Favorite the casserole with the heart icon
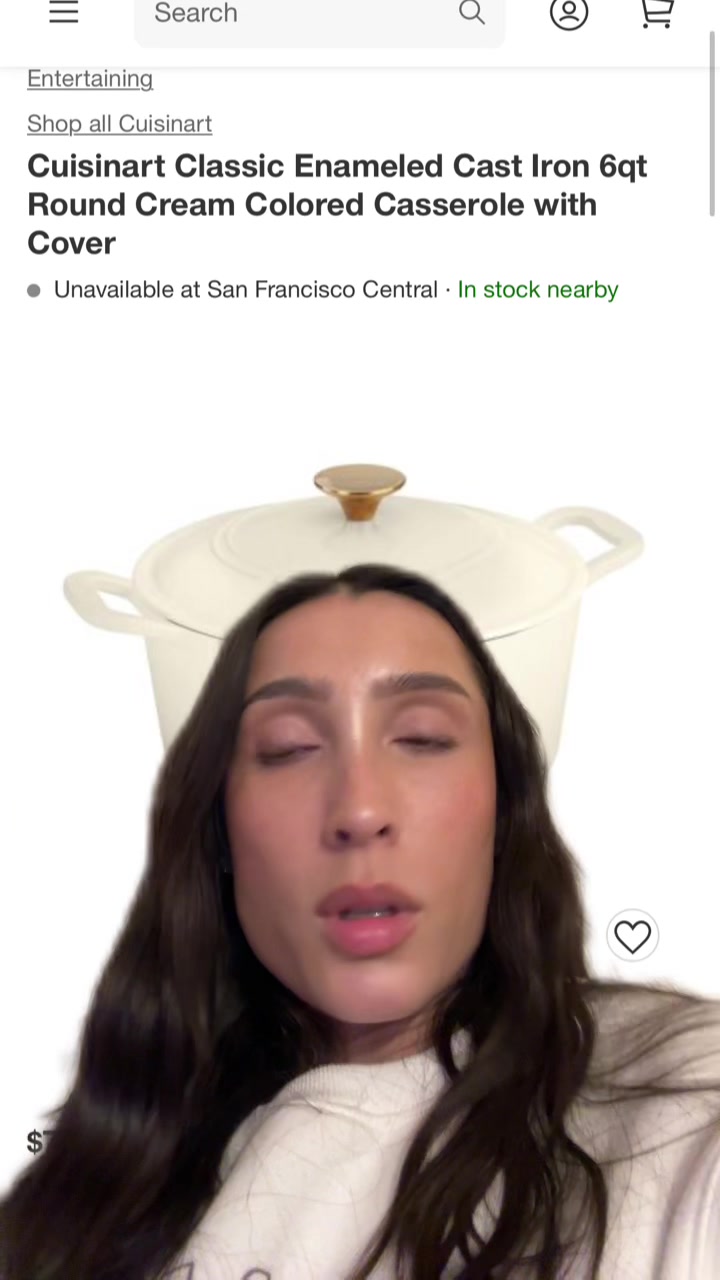Image resolution: width=720 pixels, height=1280 pixels. click(632, 937)
